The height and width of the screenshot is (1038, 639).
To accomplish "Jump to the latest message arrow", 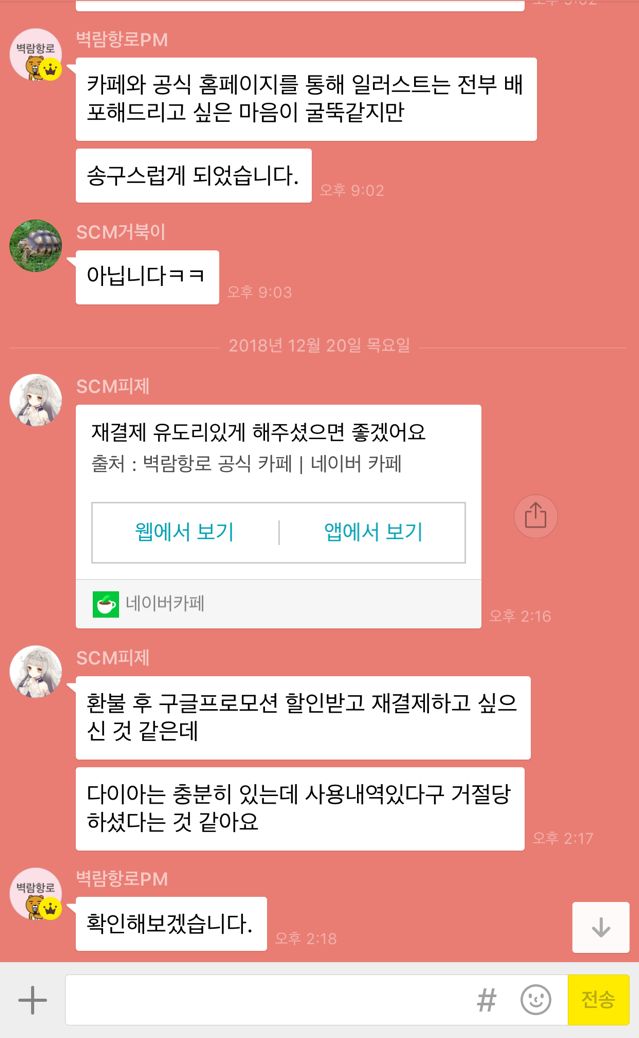I will [600, 927].
